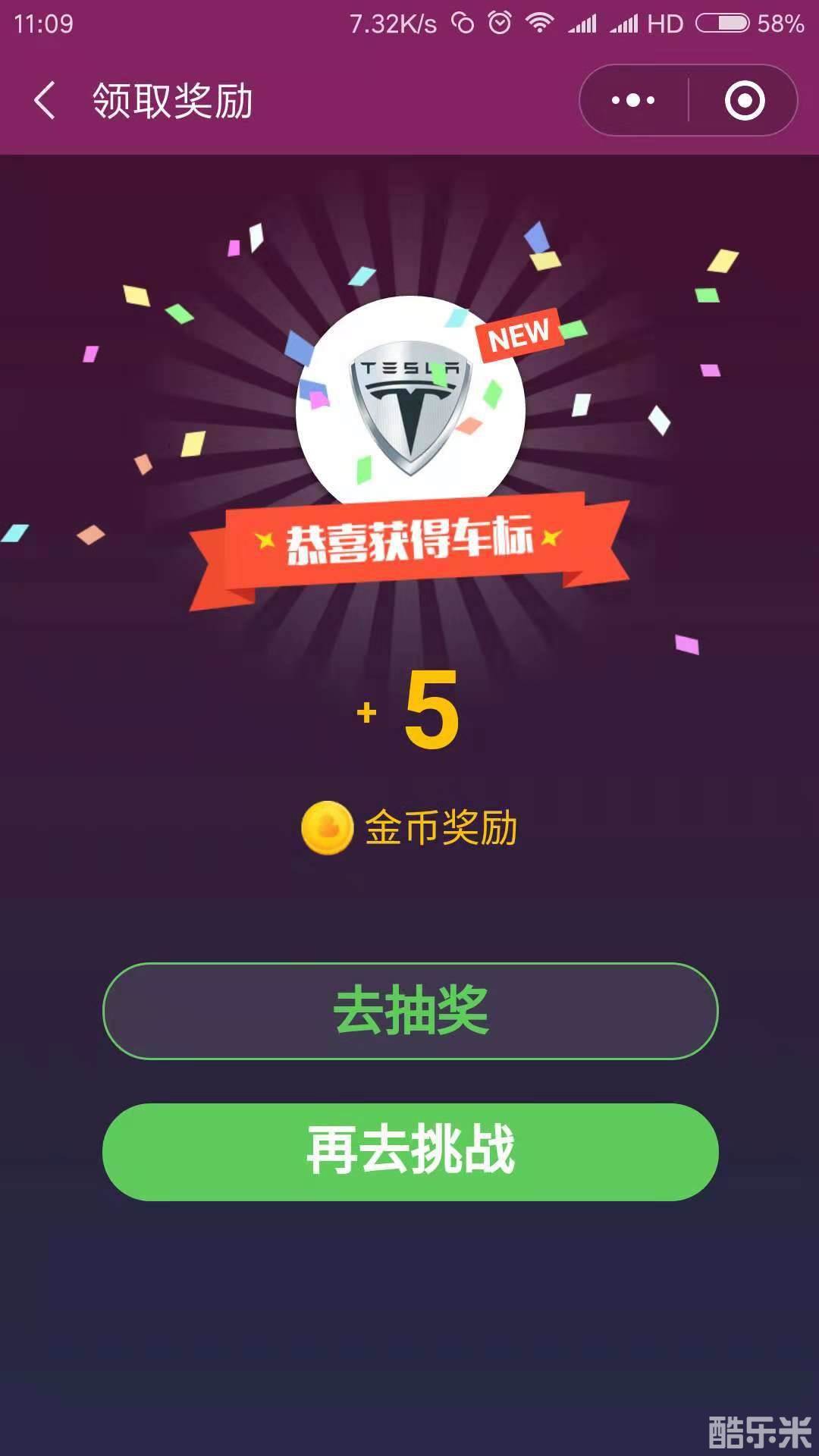Screen dimensions: 819x1456
Task: Open the mini program three-dot menu
Action: pyautogui.click(x=634, y=100)
